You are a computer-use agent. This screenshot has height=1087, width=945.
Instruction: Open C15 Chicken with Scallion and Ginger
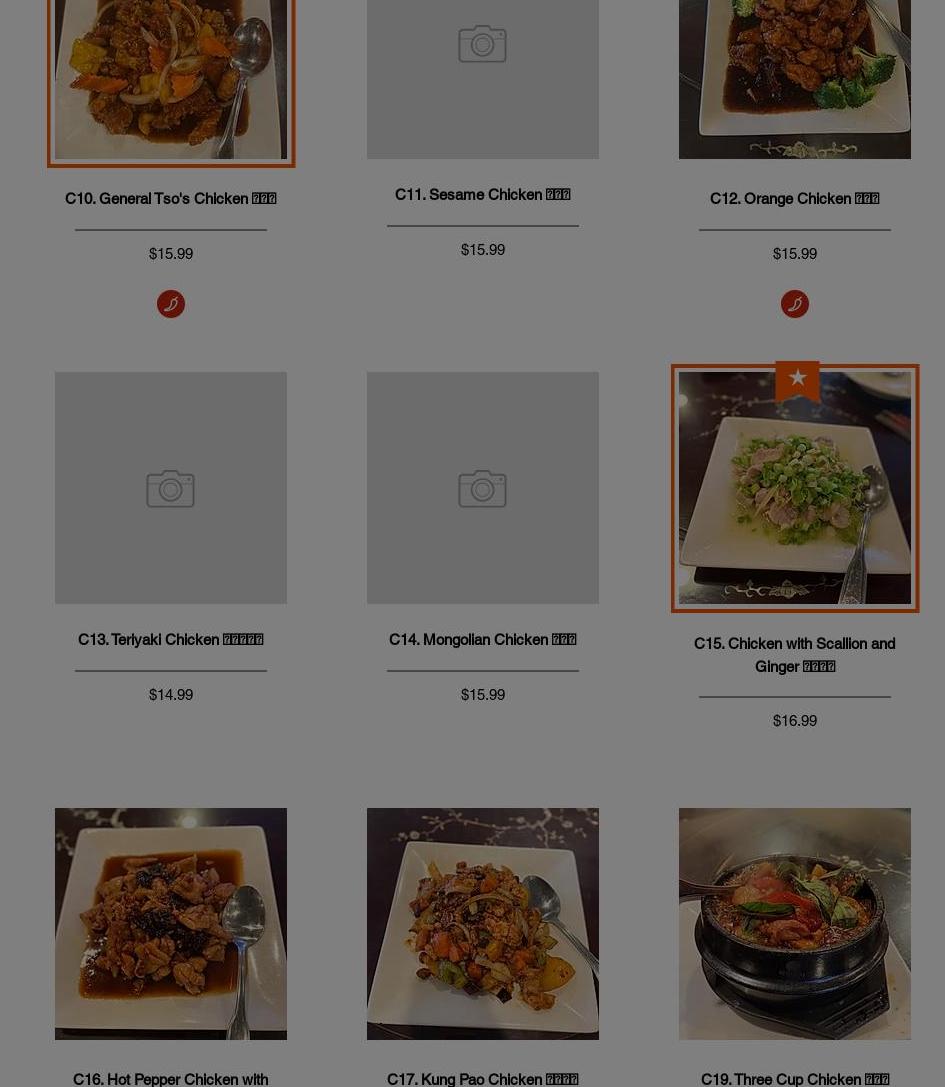794,655
